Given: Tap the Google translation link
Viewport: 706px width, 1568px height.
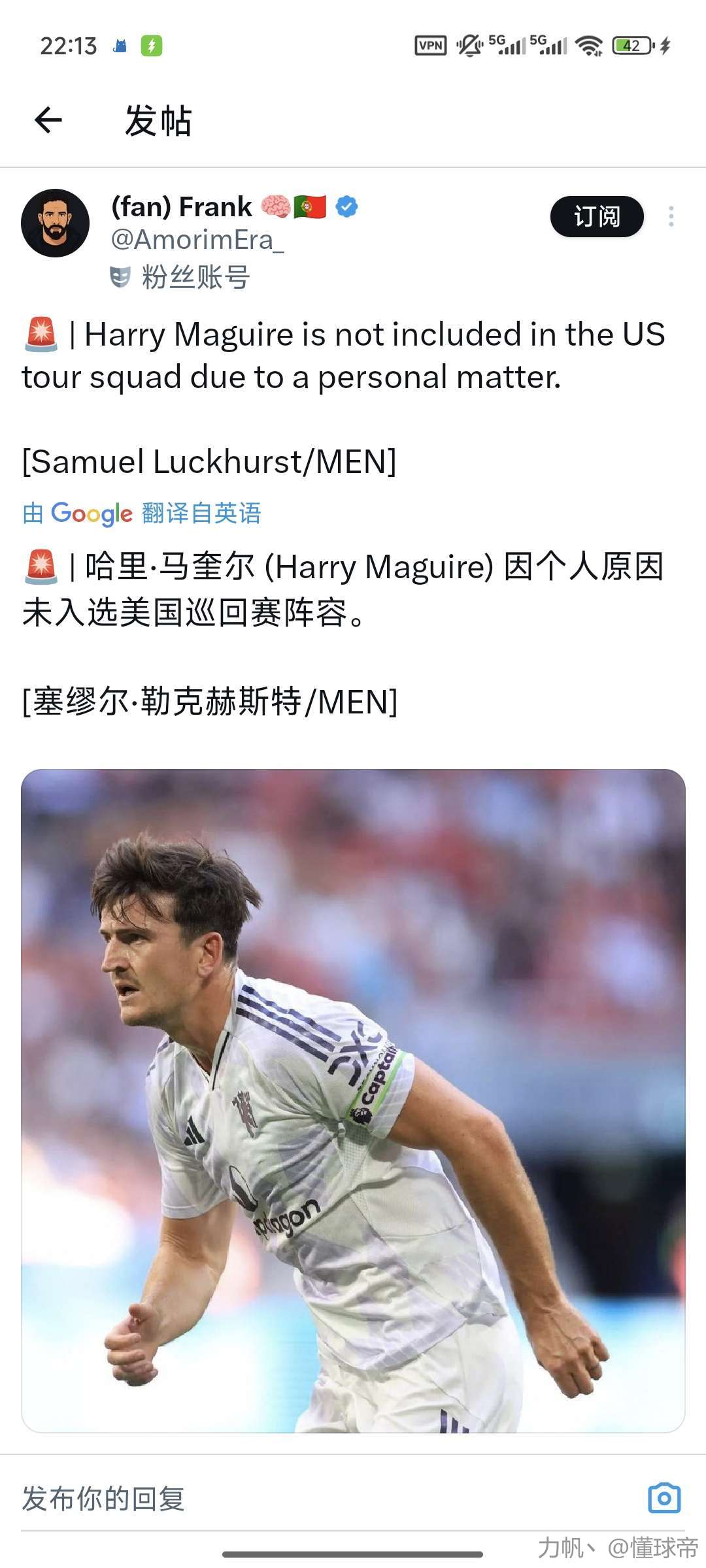Looking at the screenshot, I should 142,513.
